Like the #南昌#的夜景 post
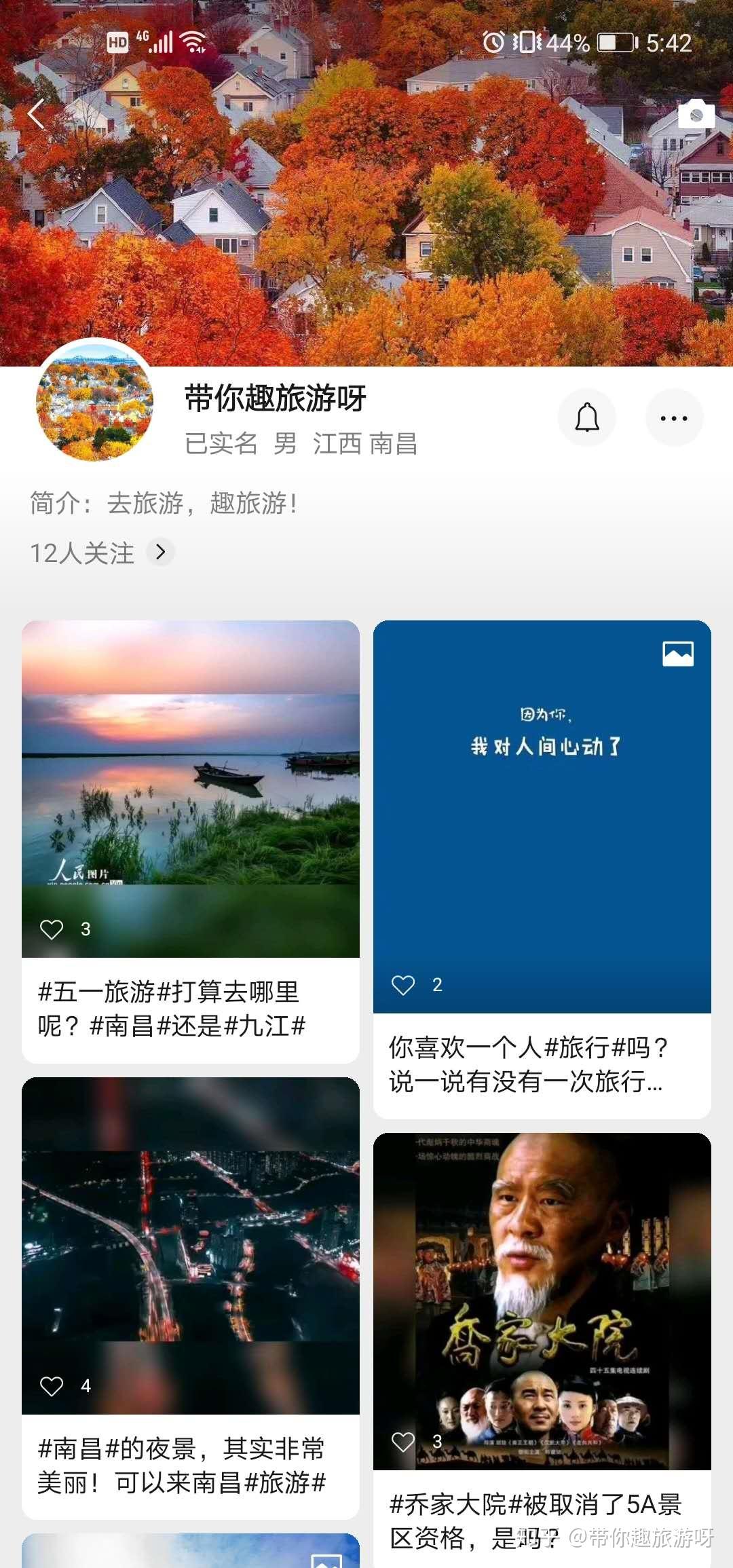The image size is (733, 1568). pyautogui.click(x=52, y=1386)
